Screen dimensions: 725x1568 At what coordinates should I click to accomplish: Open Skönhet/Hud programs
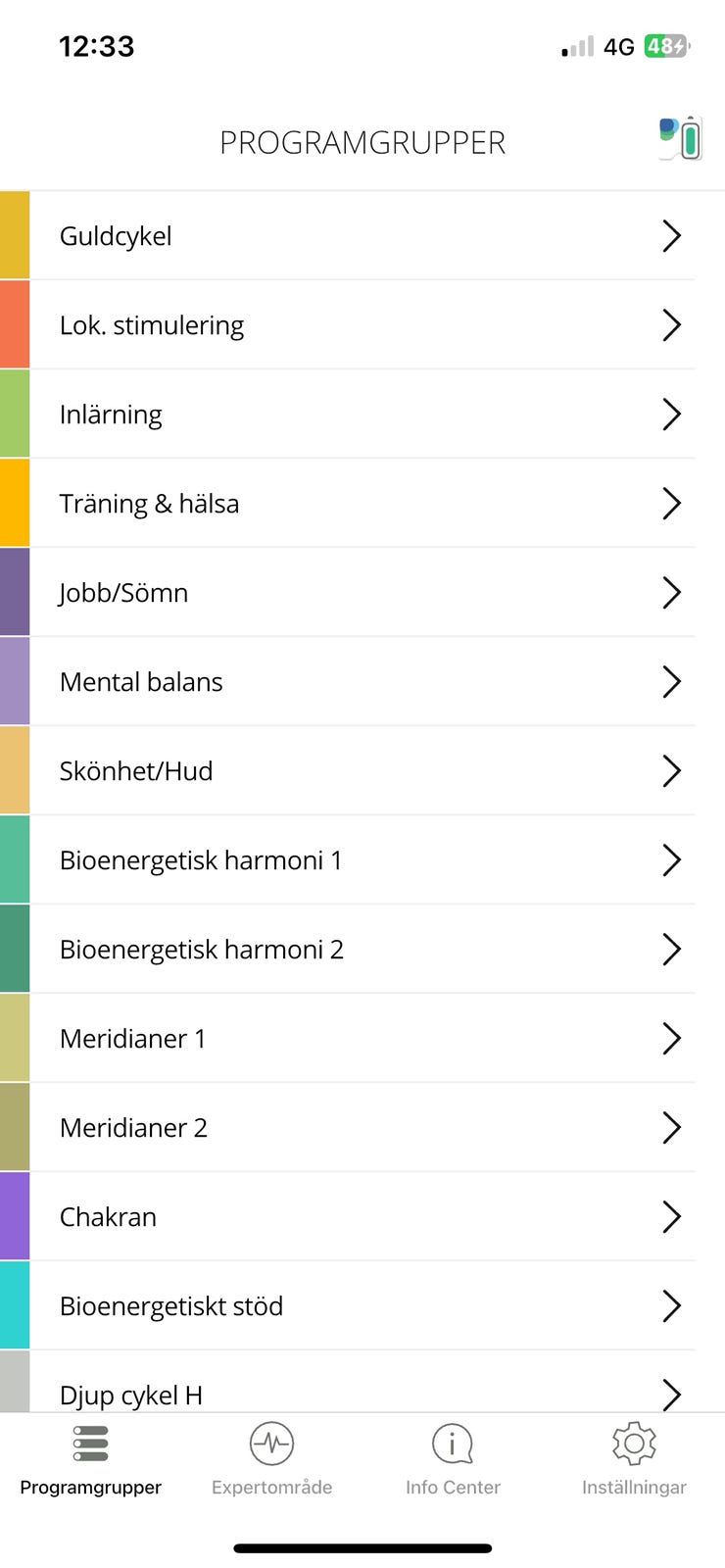362,770
